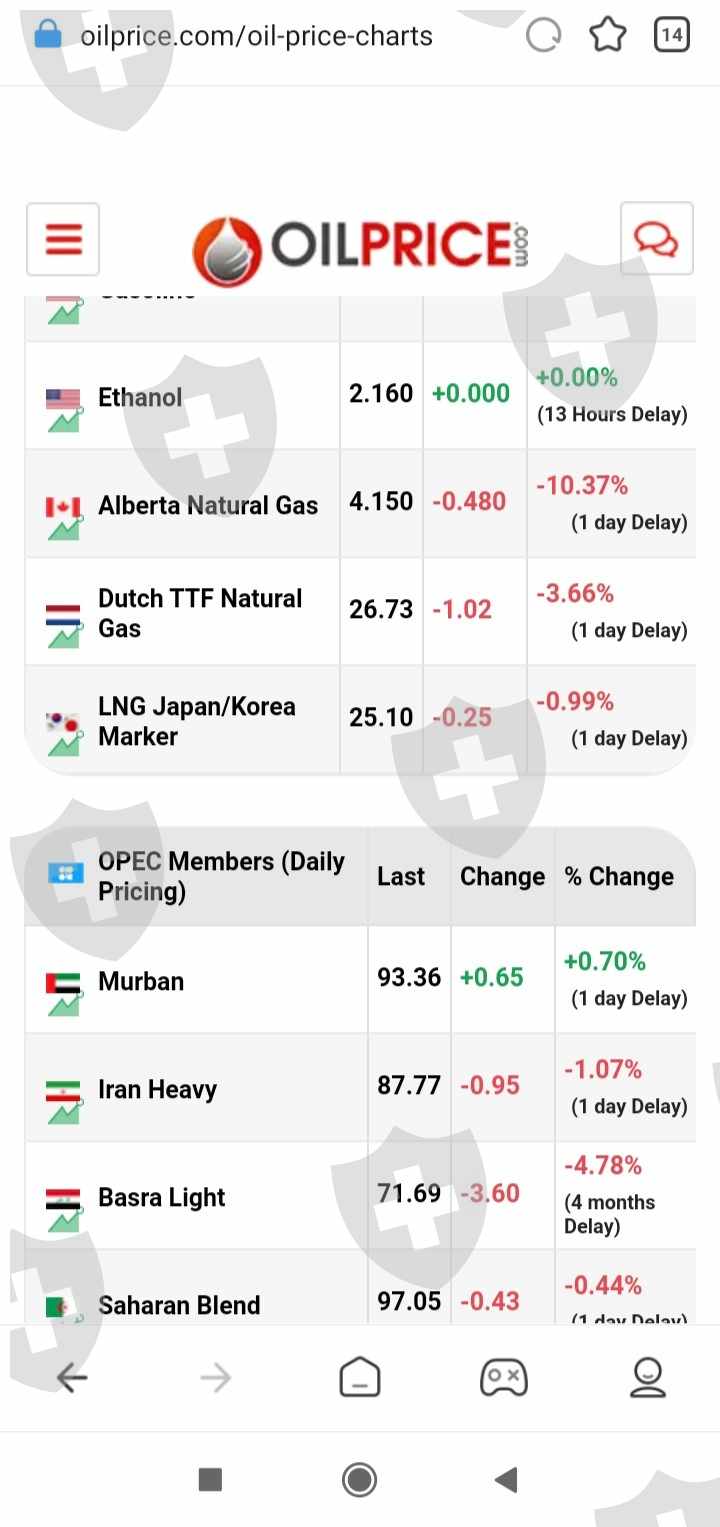
Task: Open the browser home page button
Action: [x=360, y=1378]
